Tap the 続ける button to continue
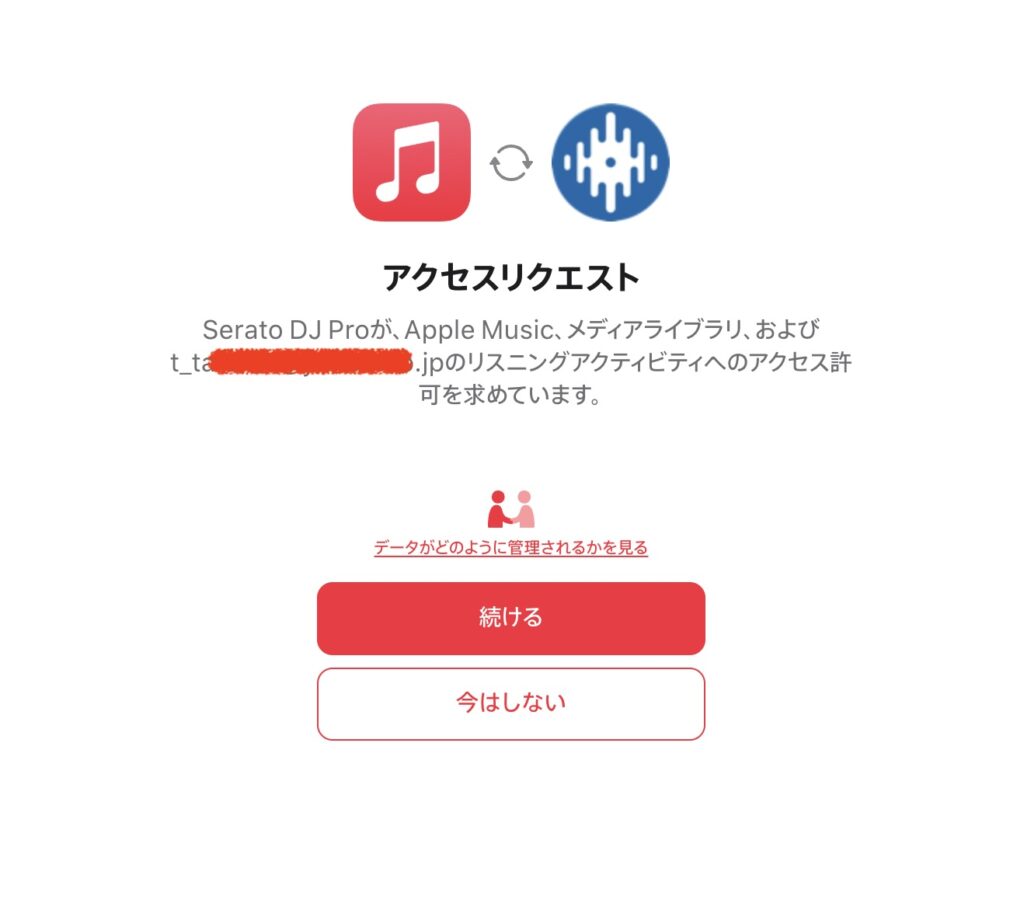Screen dimensions: 1024x900 coord(511,618)
